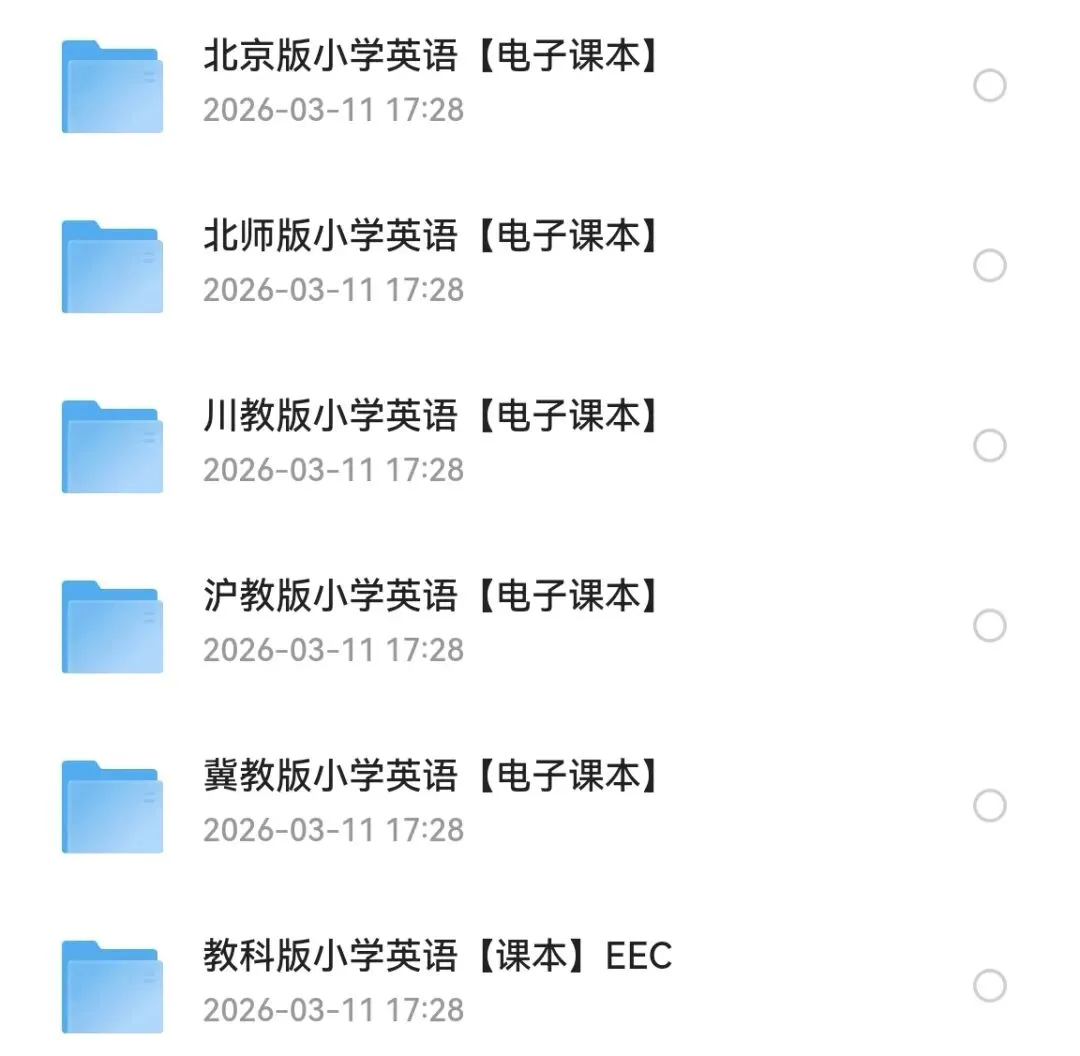Open the 沪教版小学英语【电子课本】 folder
1080x1056 pixels.
tap(430, 597)
